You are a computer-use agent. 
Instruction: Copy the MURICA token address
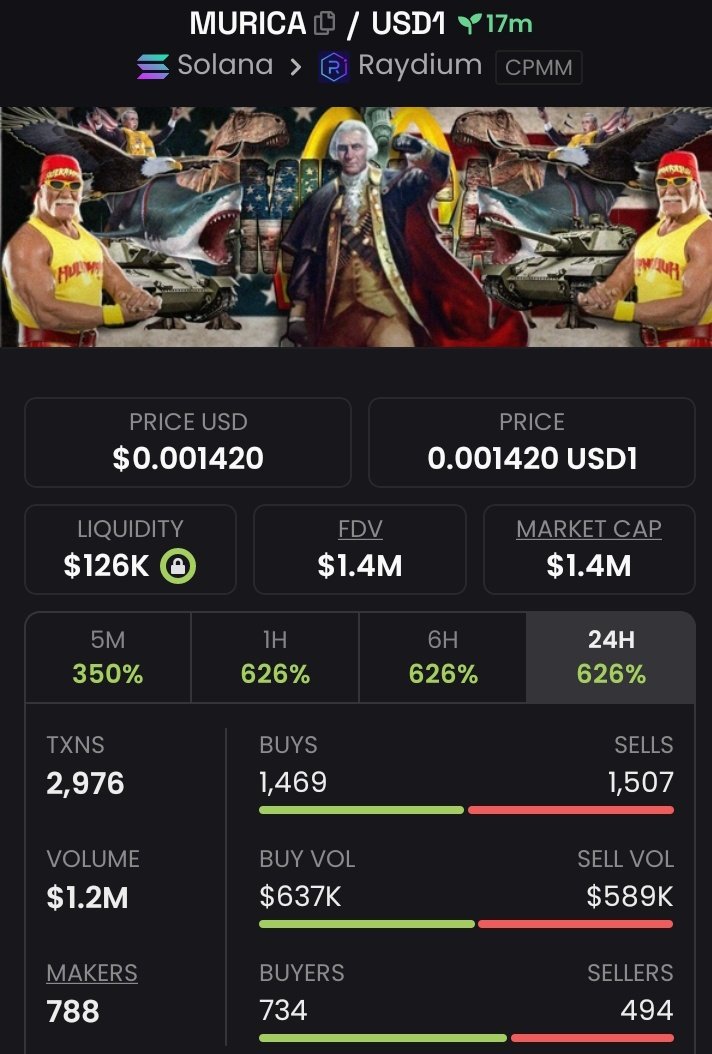click(x=324, y=23)
